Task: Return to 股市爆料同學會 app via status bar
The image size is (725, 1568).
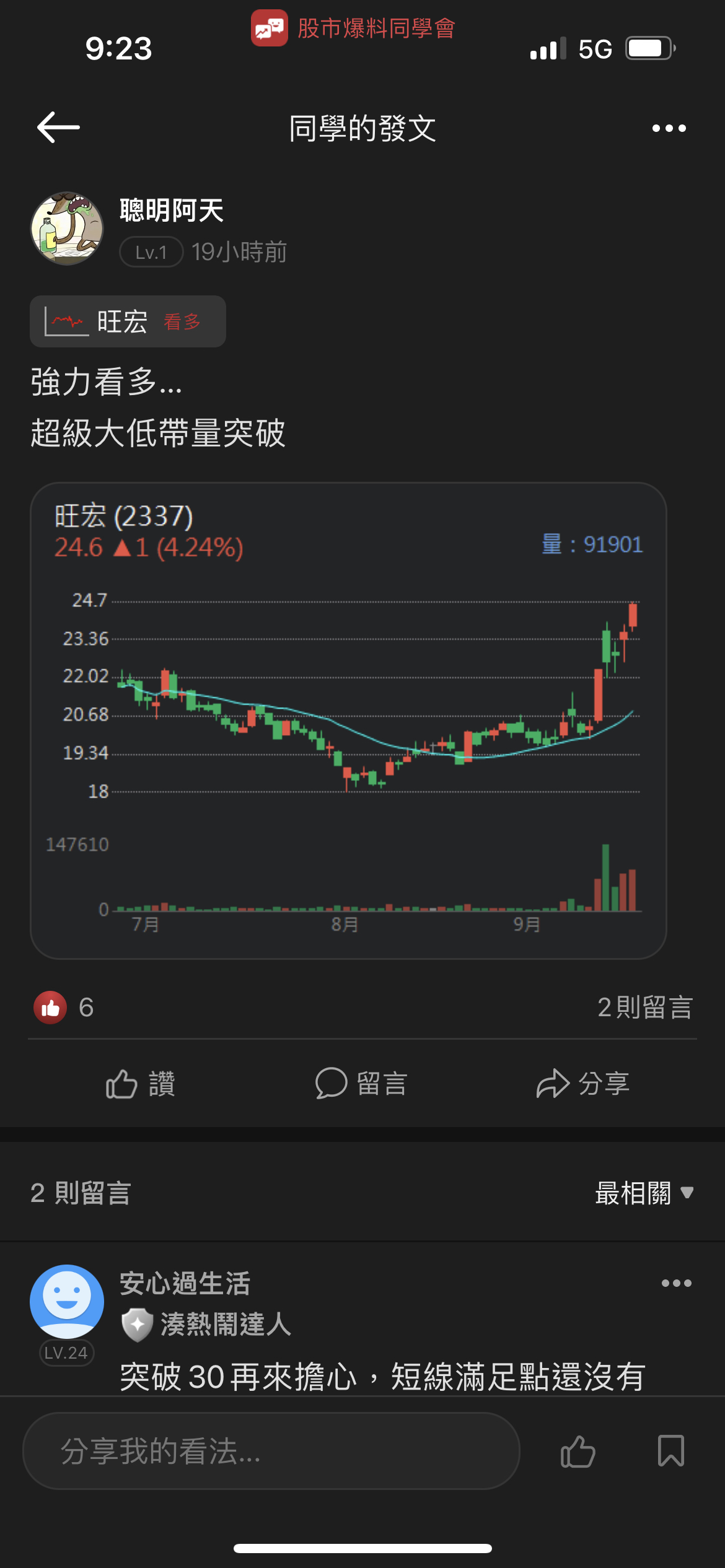Action: 353,28
